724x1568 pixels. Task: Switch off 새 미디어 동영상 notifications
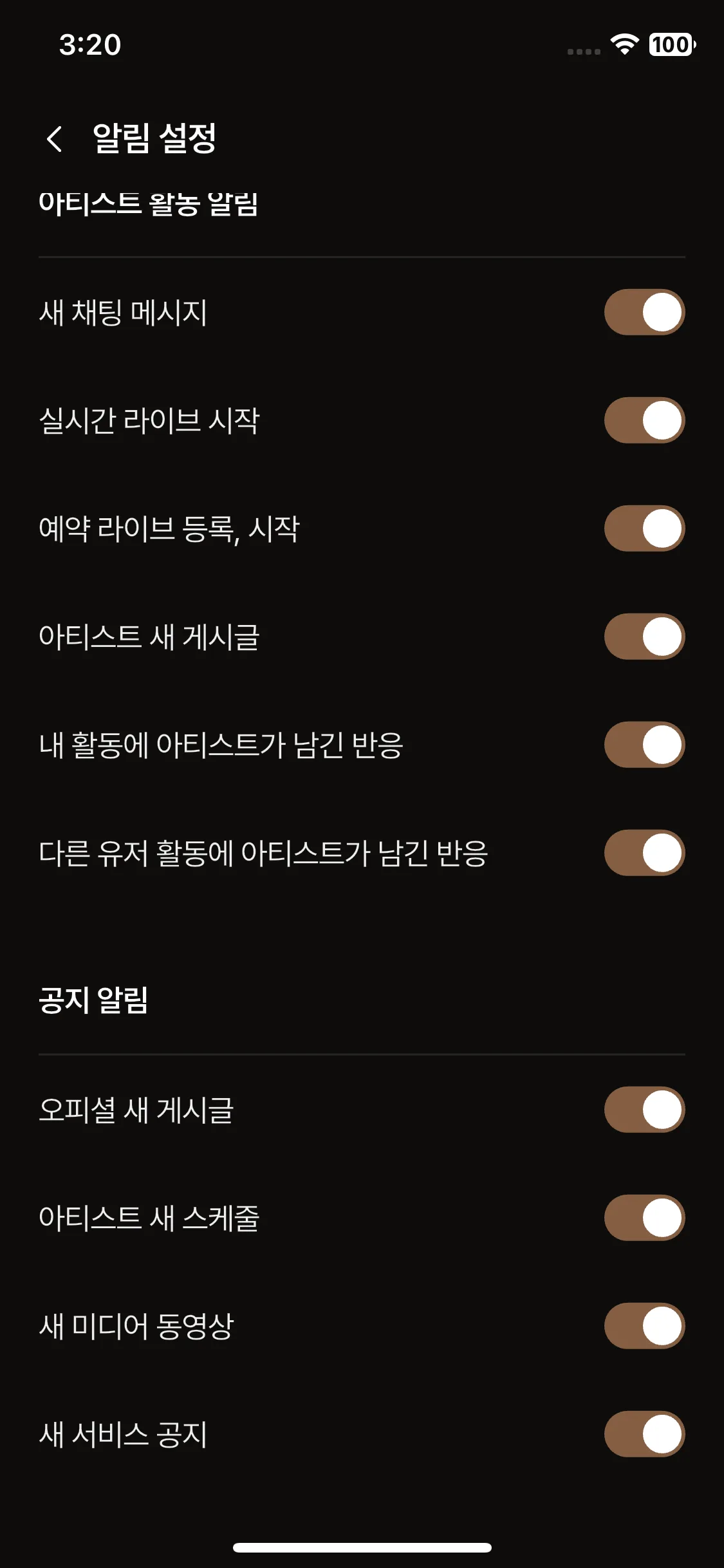point(644,1326)
